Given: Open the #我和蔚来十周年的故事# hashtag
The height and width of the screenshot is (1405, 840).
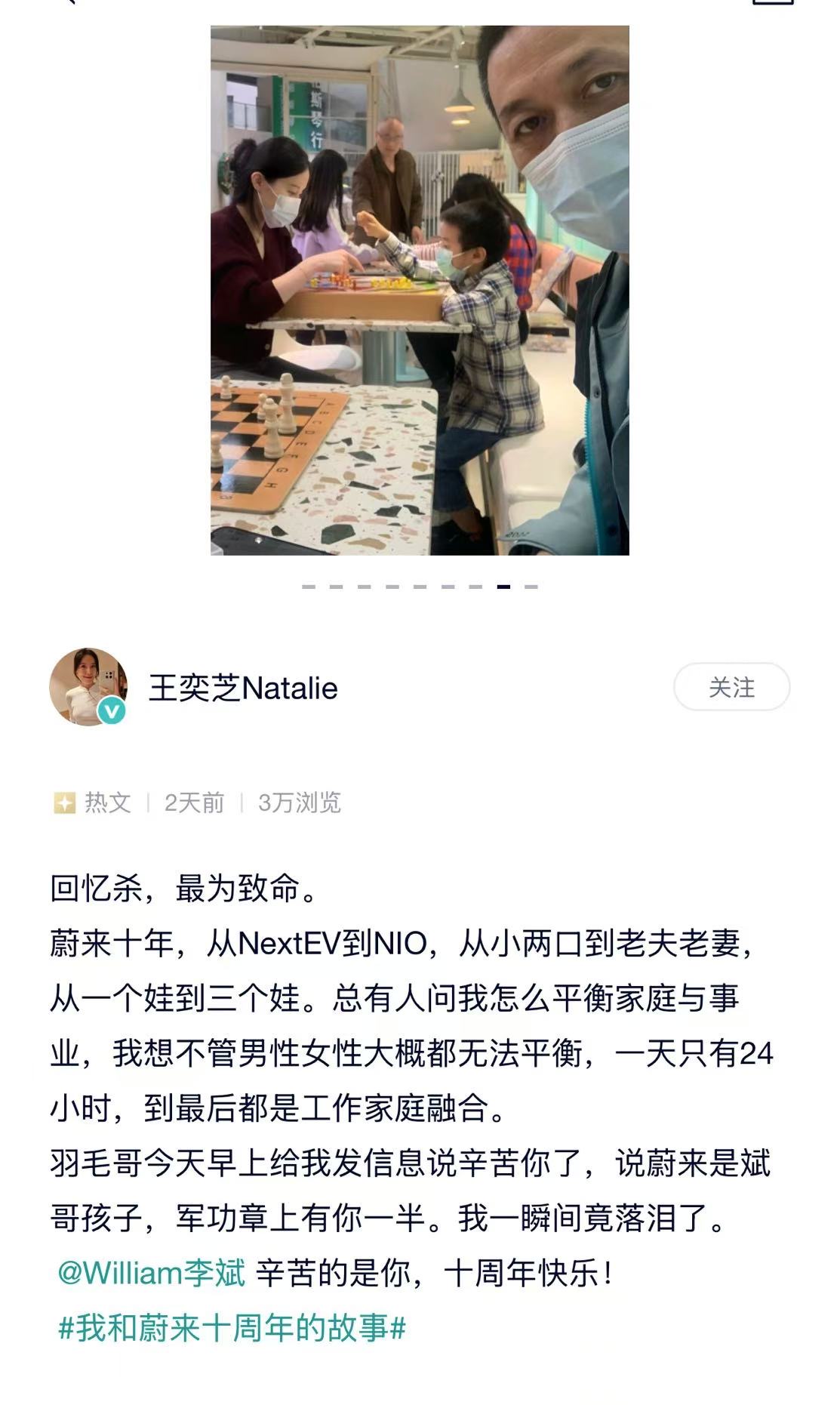Looking at the screenshot, I should pos(232,1328).
